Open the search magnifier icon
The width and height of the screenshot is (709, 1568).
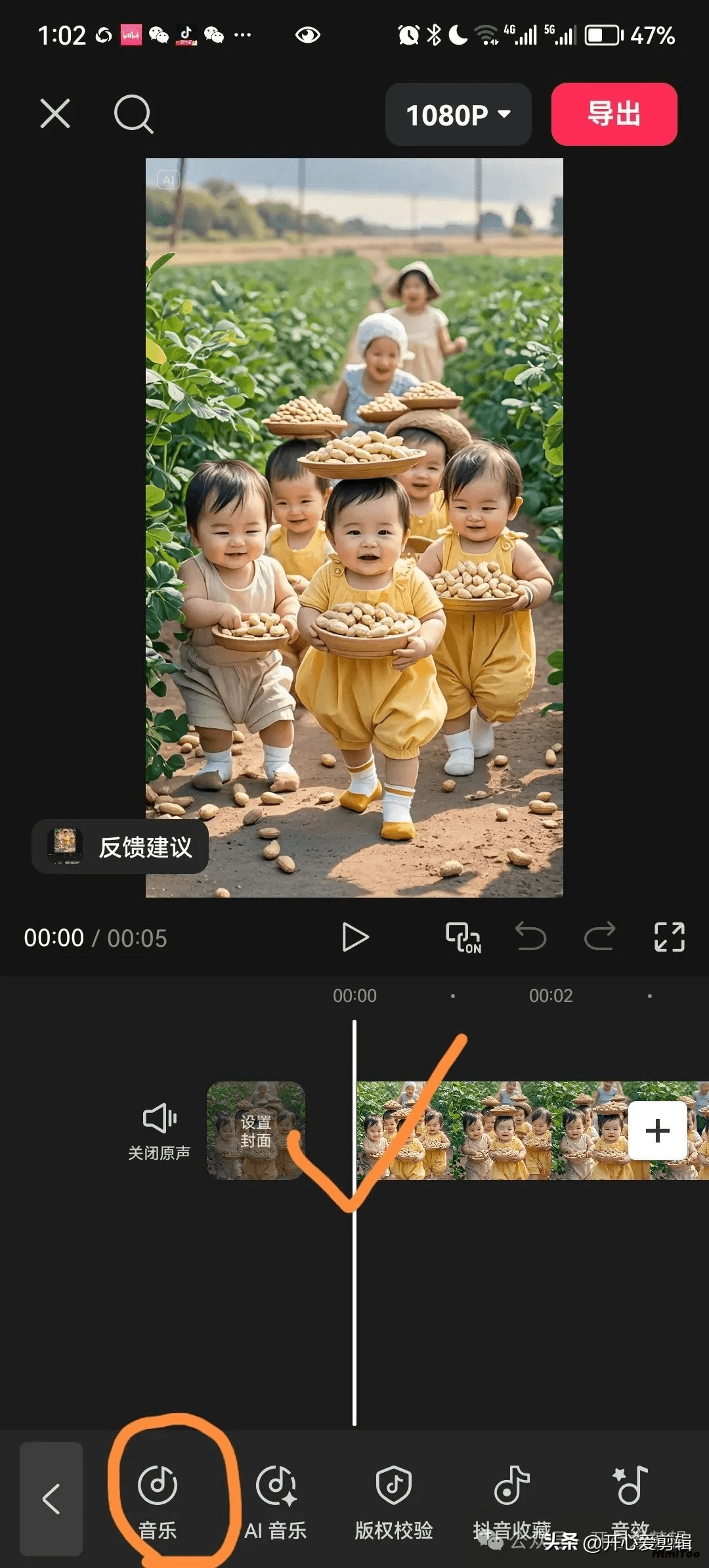point(134,114)
